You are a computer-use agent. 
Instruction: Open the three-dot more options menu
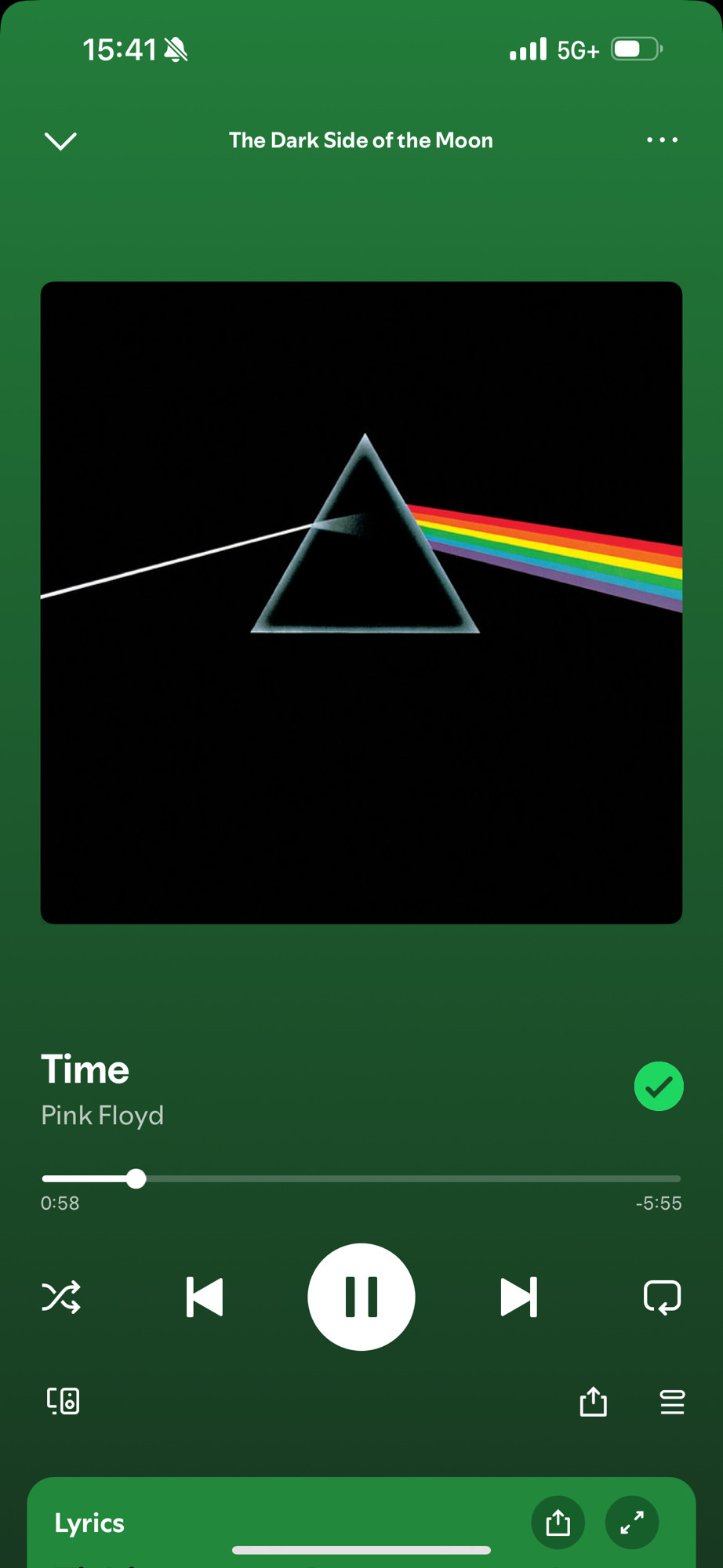(662, 140)
